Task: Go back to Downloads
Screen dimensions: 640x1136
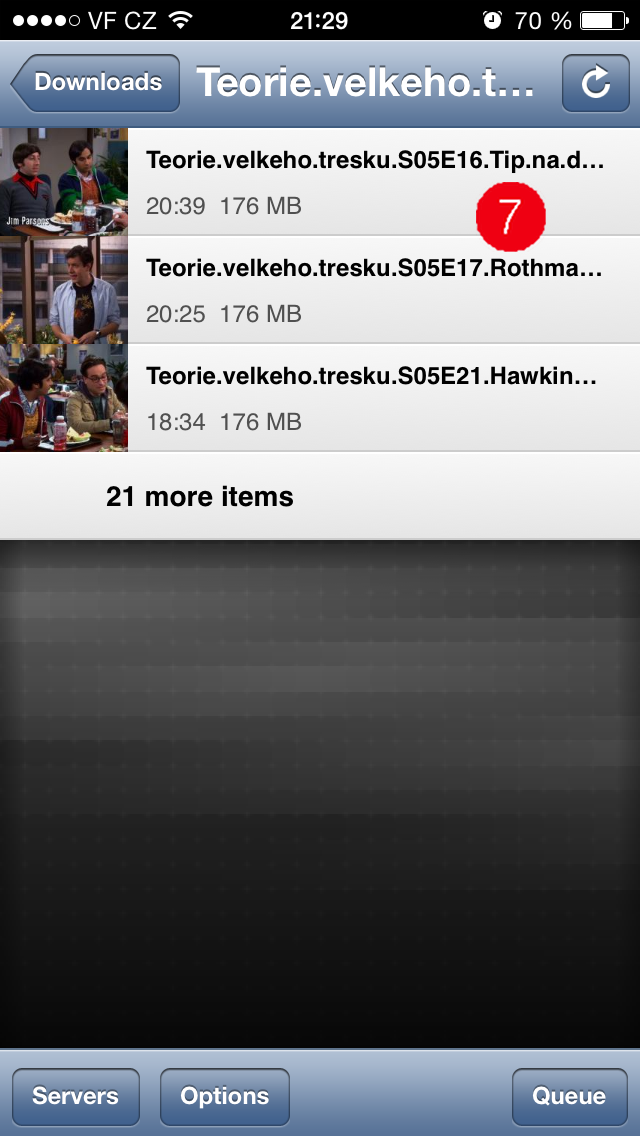Action: (96, 83)
